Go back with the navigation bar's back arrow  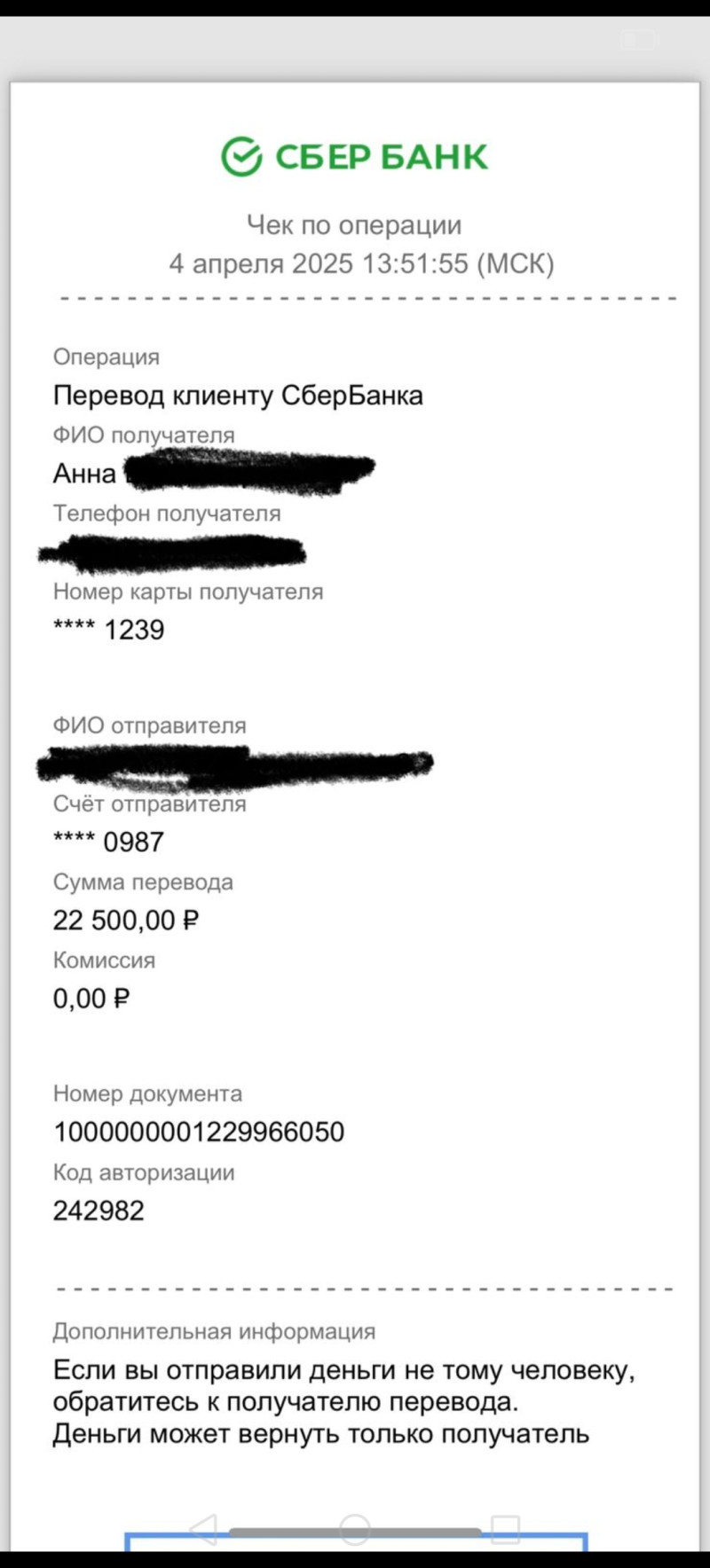click(204, 1529)
